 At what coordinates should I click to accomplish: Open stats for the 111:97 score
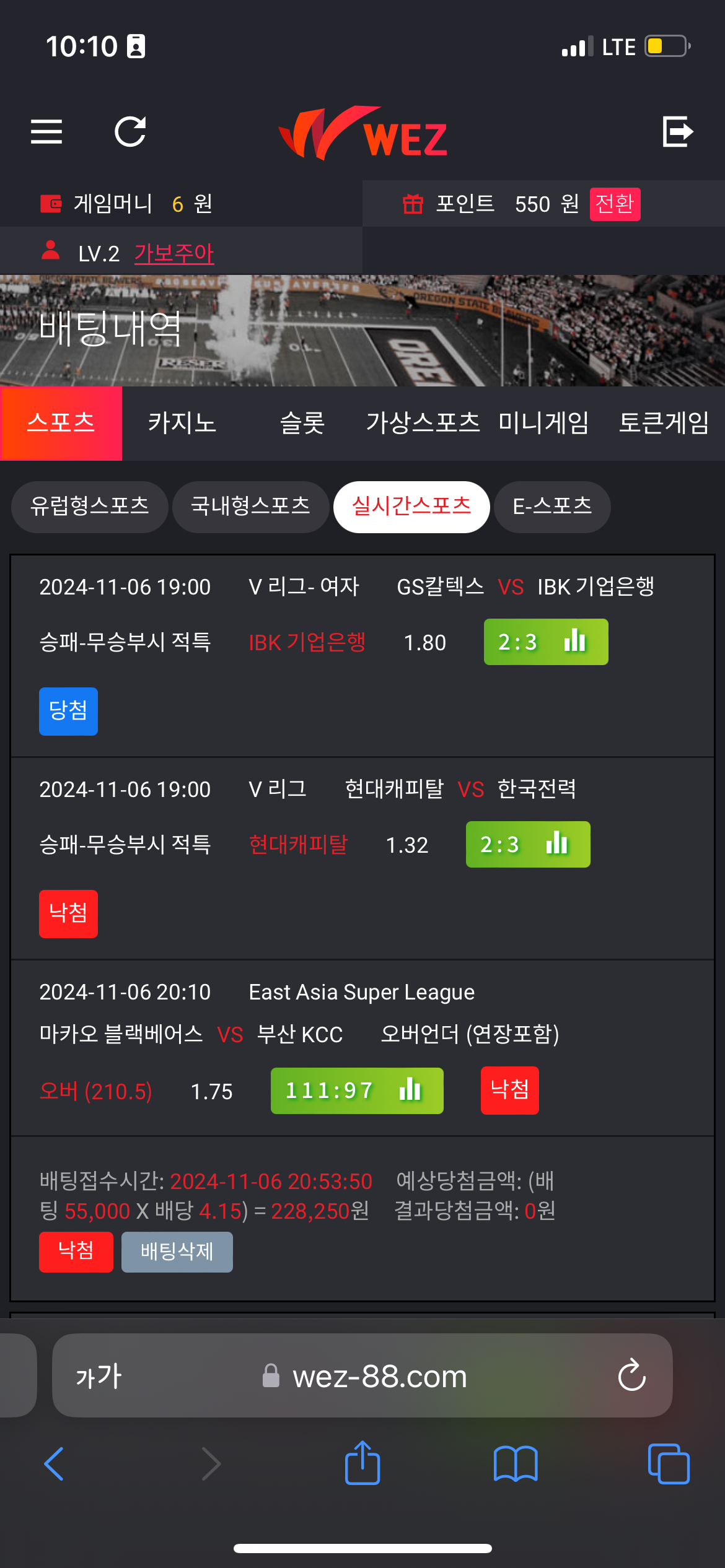tap(356, 1091)
